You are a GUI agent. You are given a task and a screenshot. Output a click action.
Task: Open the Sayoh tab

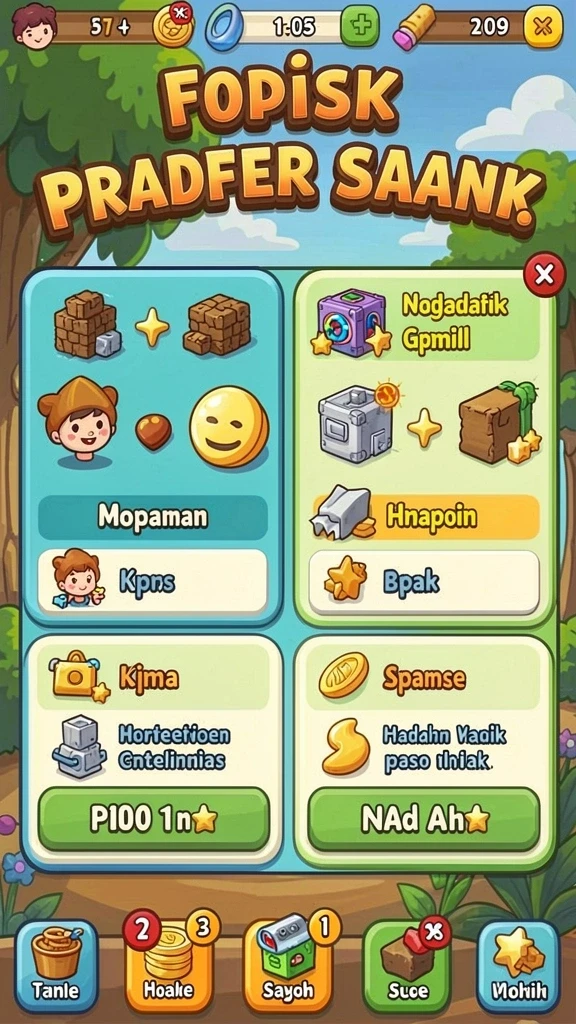click(288, 966)
